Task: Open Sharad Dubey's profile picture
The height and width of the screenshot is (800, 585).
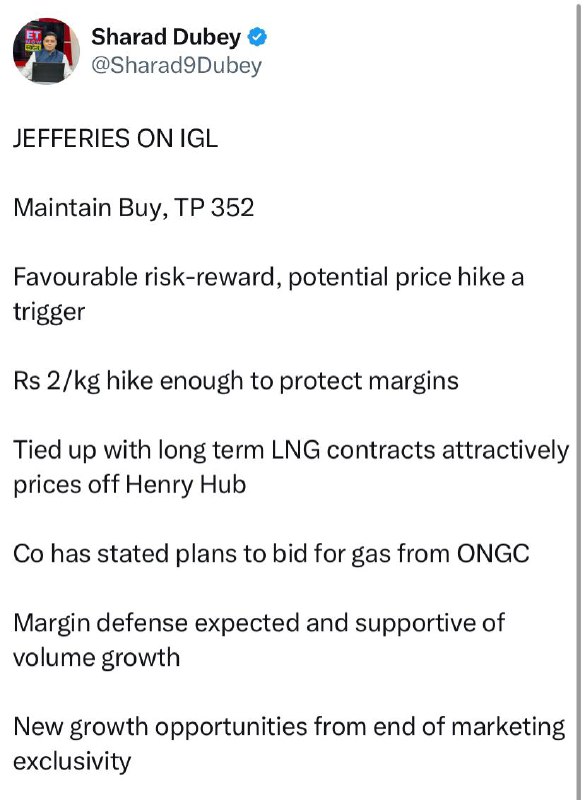Action: [46, 51]
